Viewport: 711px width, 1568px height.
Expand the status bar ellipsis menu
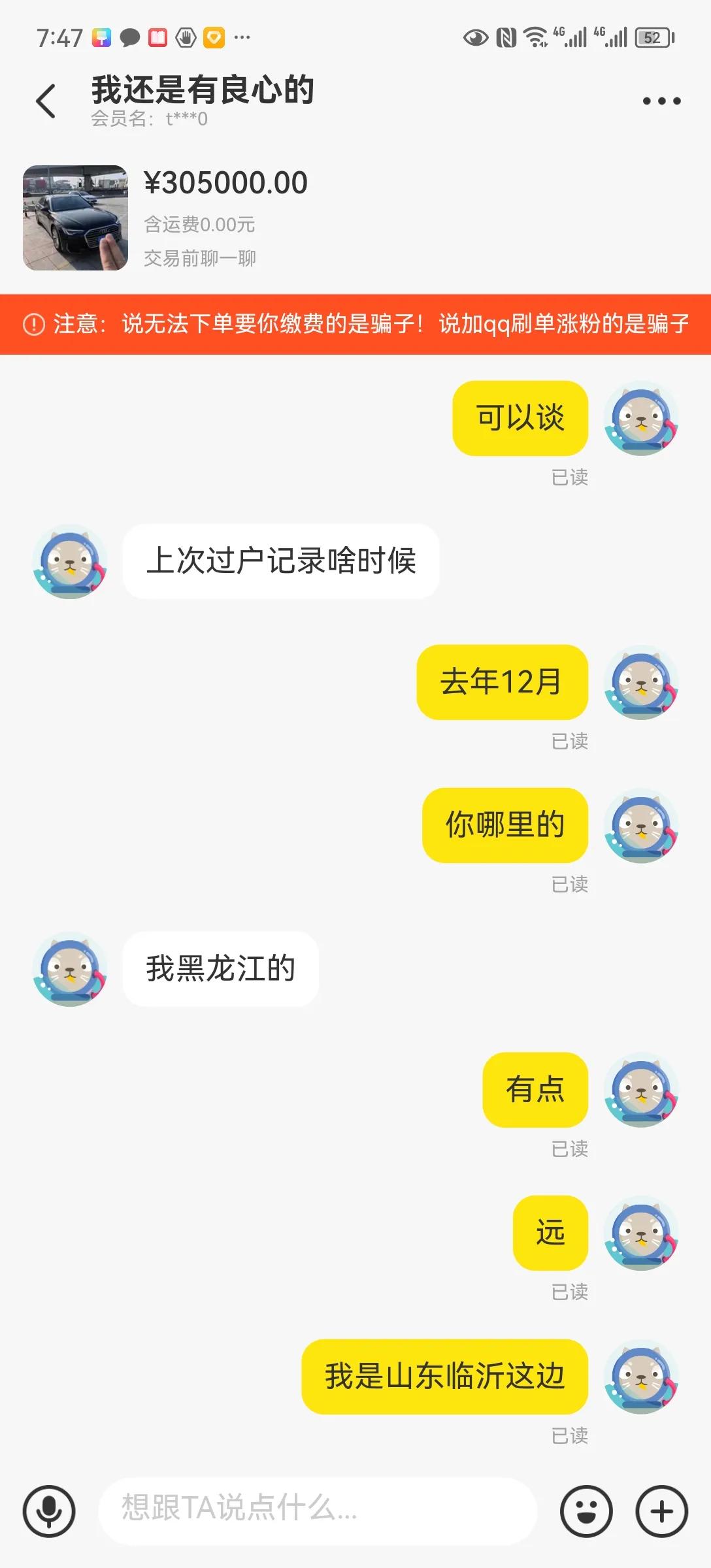pos(242,37)
